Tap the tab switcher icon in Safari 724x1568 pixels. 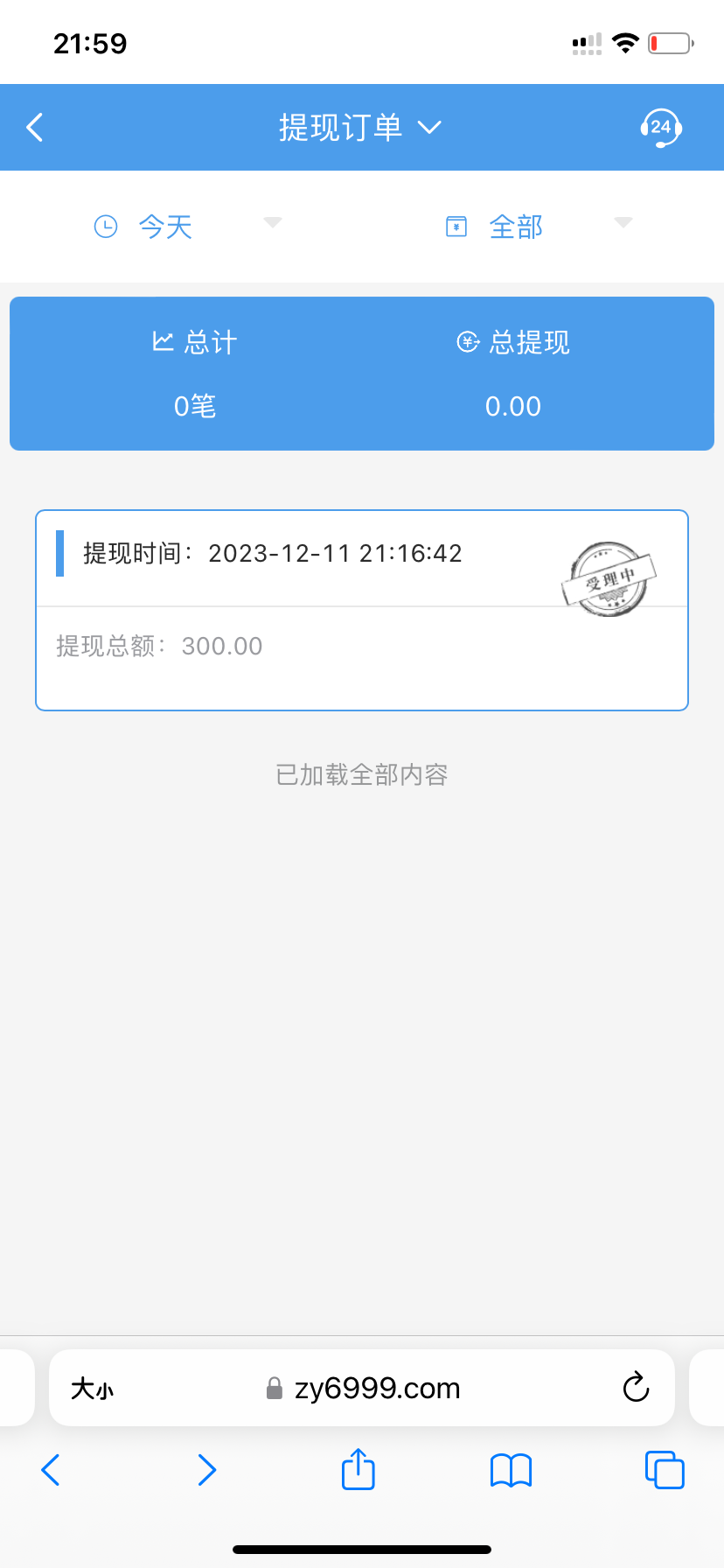tap(664, 1469)
